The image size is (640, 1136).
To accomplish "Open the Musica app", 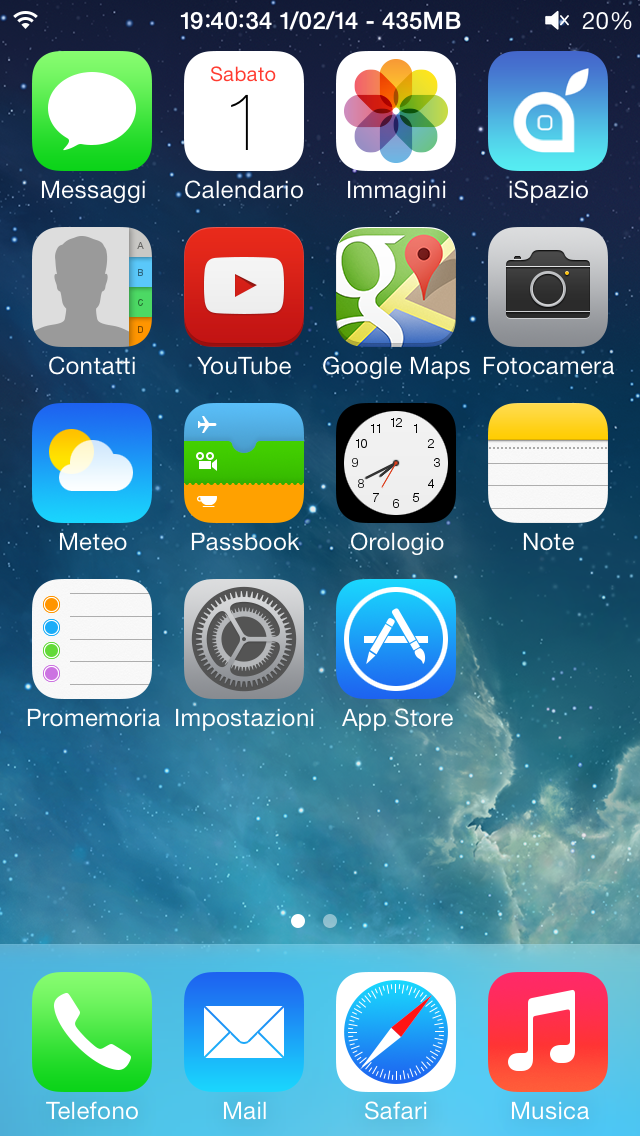I will point(548,1032).
